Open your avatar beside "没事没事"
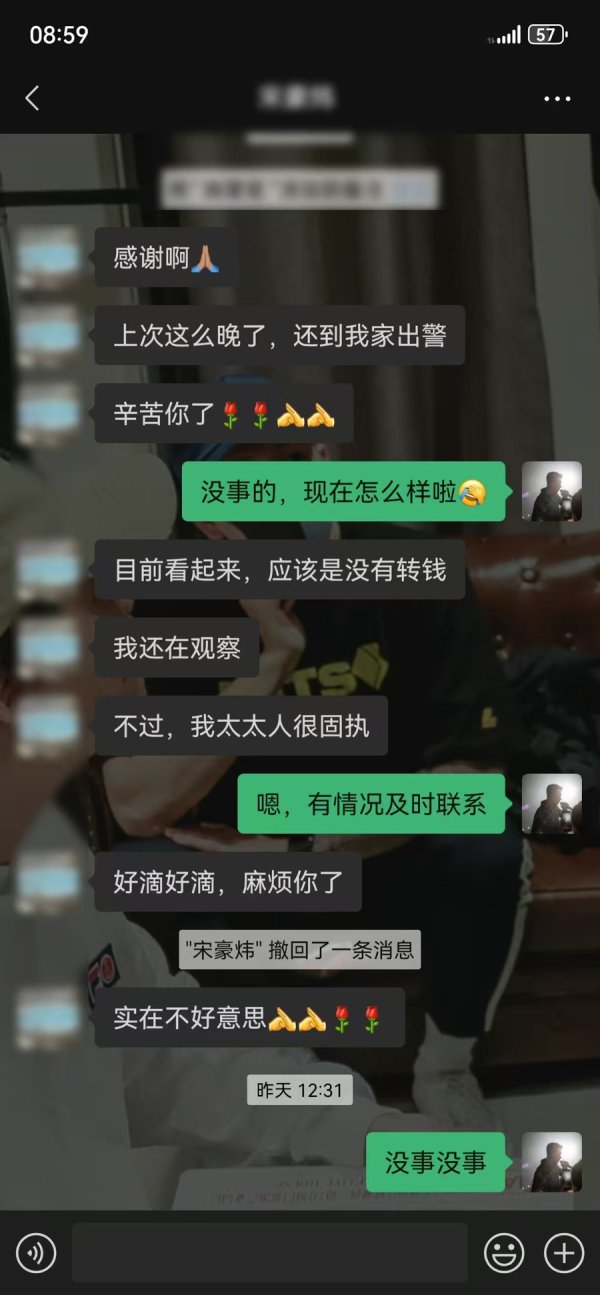The height and width of the screenshot is (1295, 600). (551, 1162)
